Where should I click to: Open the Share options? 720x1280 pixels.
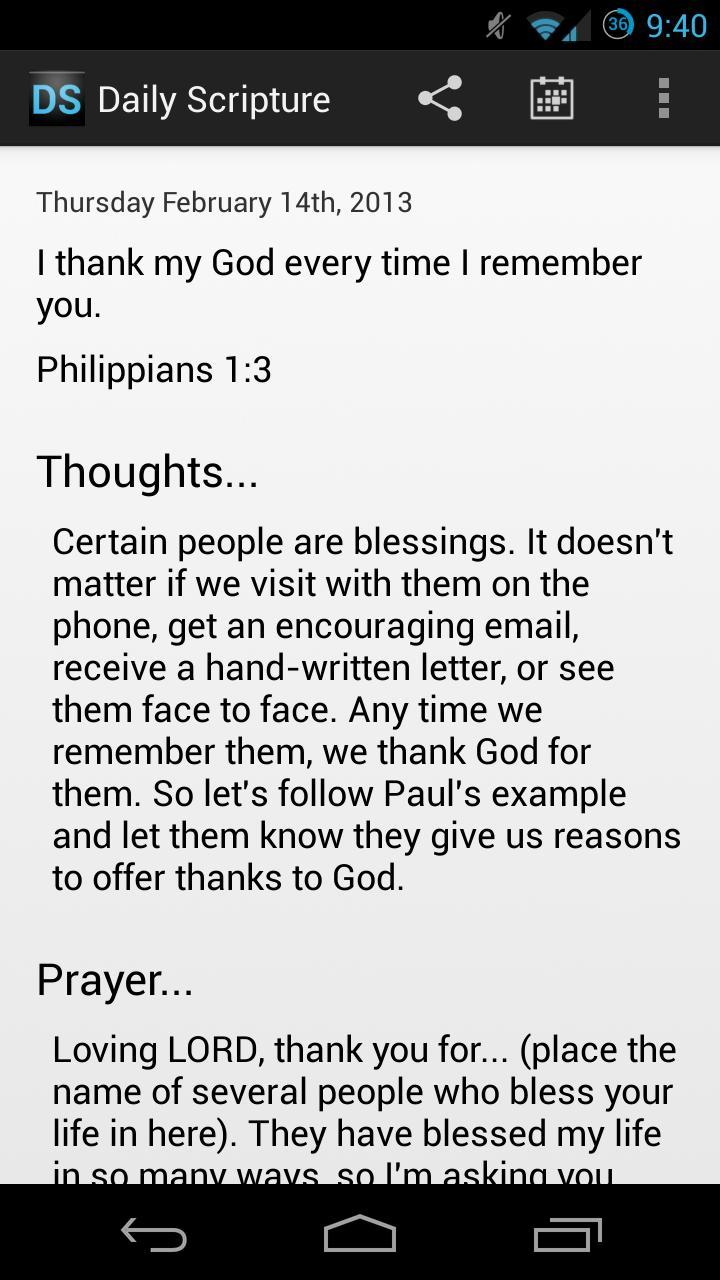coord(440,97)
